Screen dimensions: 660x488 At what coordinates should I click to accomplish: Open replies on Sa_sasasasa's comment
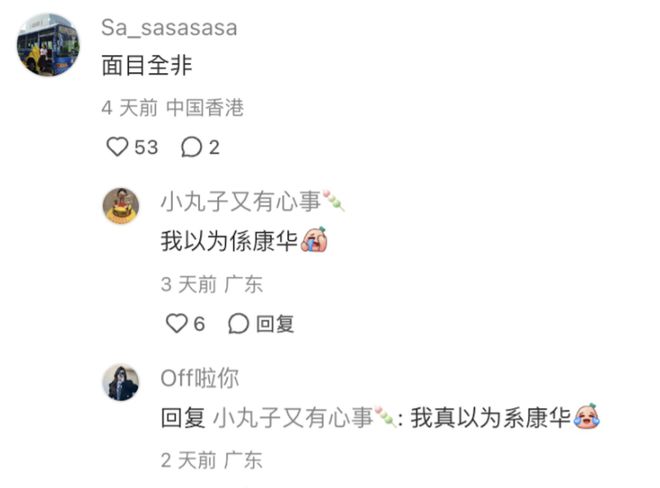click(191, 147)
